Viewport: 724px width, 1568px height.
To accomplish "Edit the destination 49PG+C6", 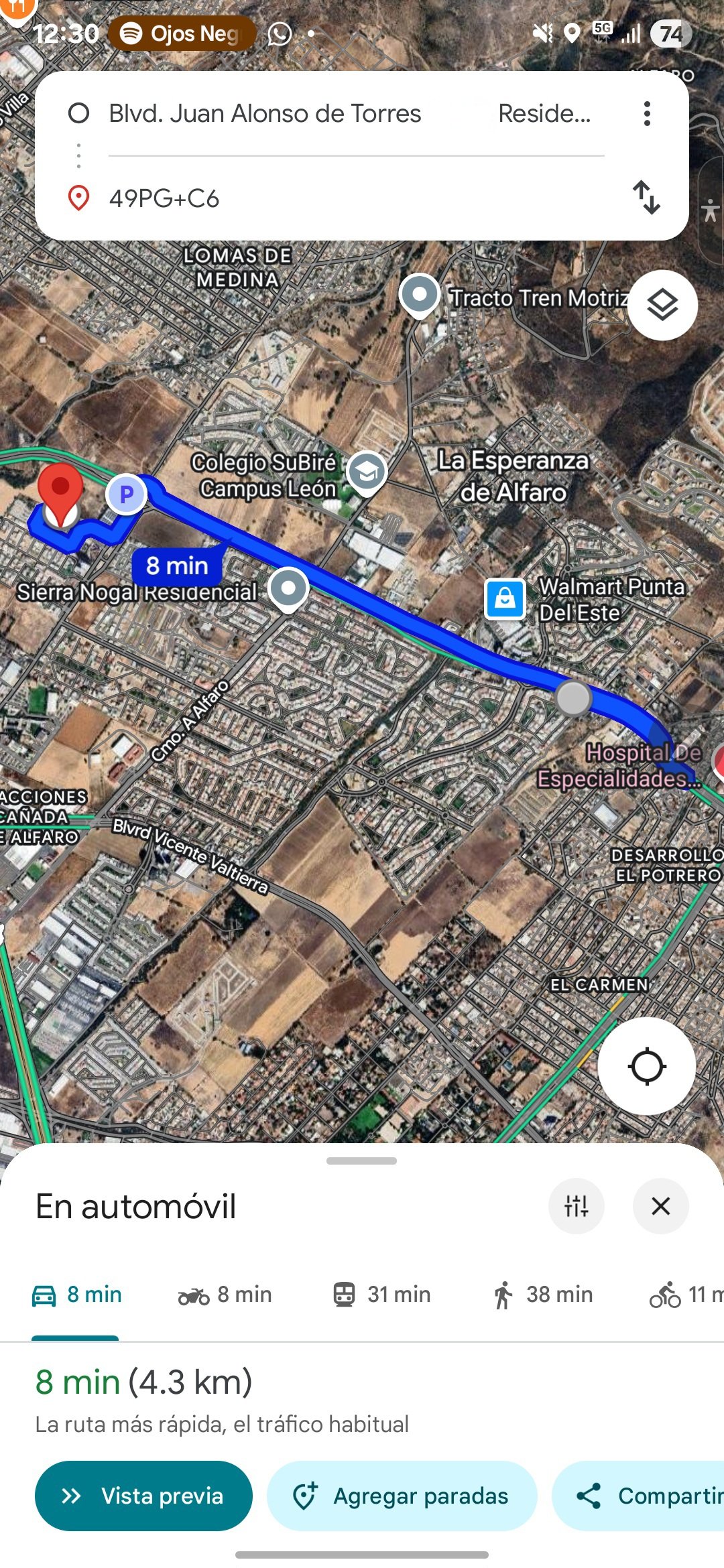I will tap(164, 198).
